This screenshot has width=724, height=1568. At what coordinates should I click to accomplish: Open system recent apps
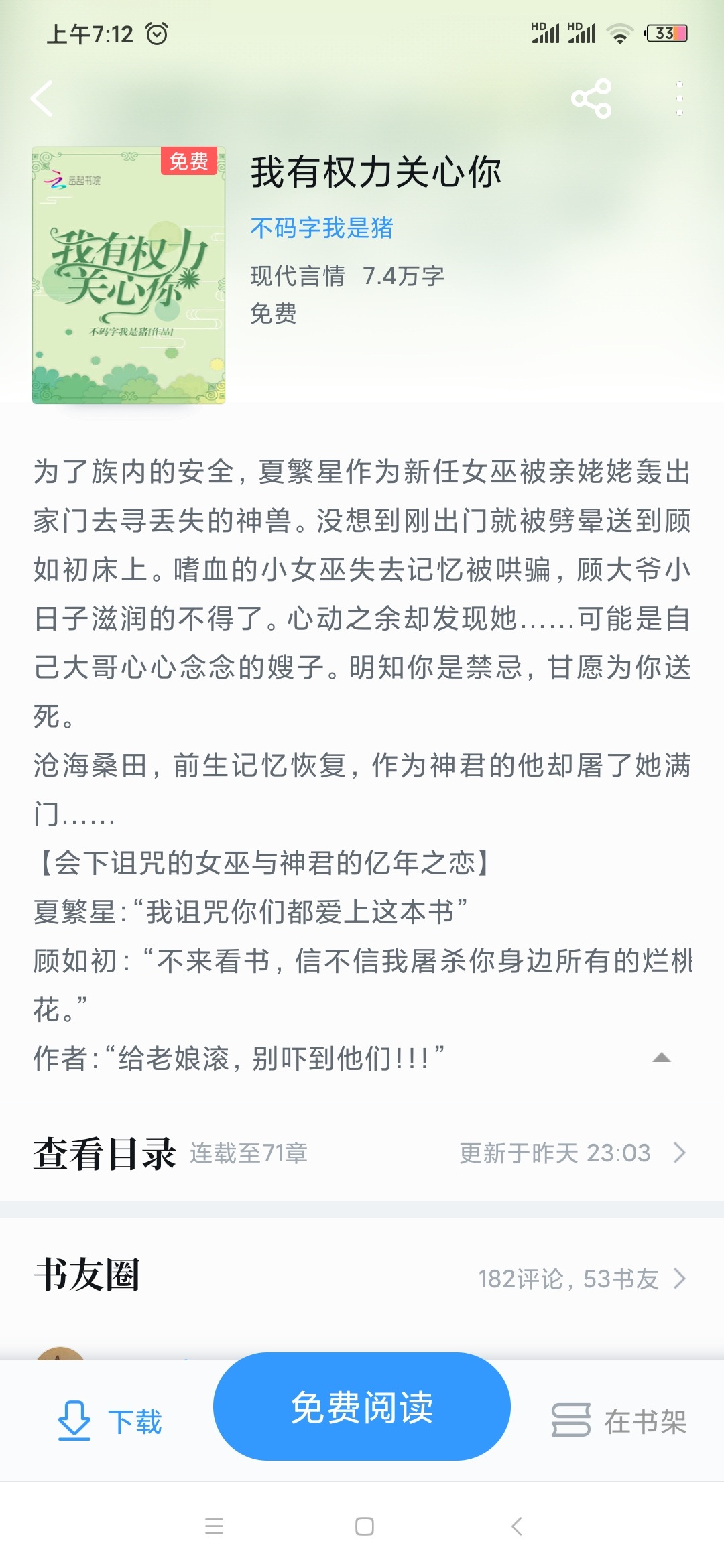click(214, 1526)
